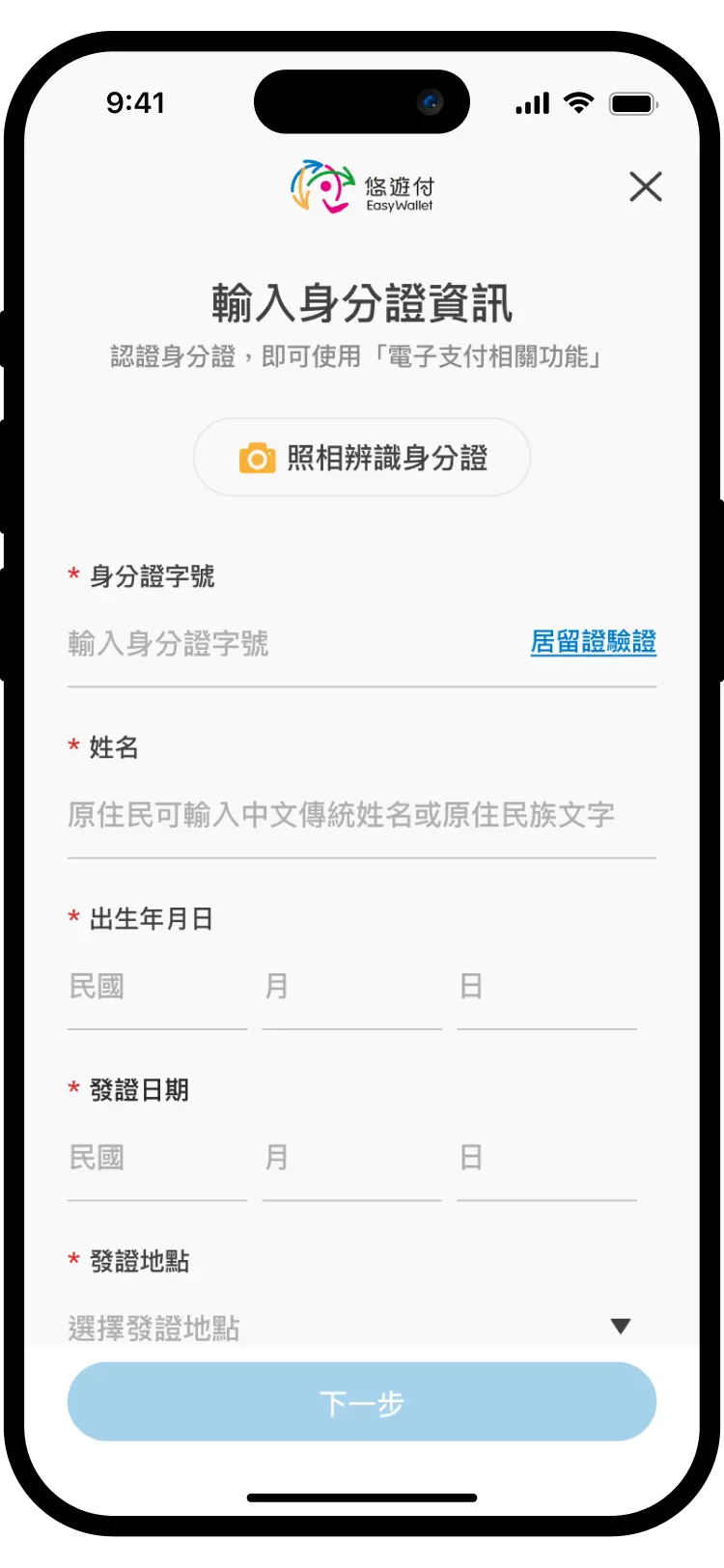This screenshot has height=1568, width=724.
Task: Focus the 身分證字號 input field
Action: pyautogui.click(x=290, y=644)
